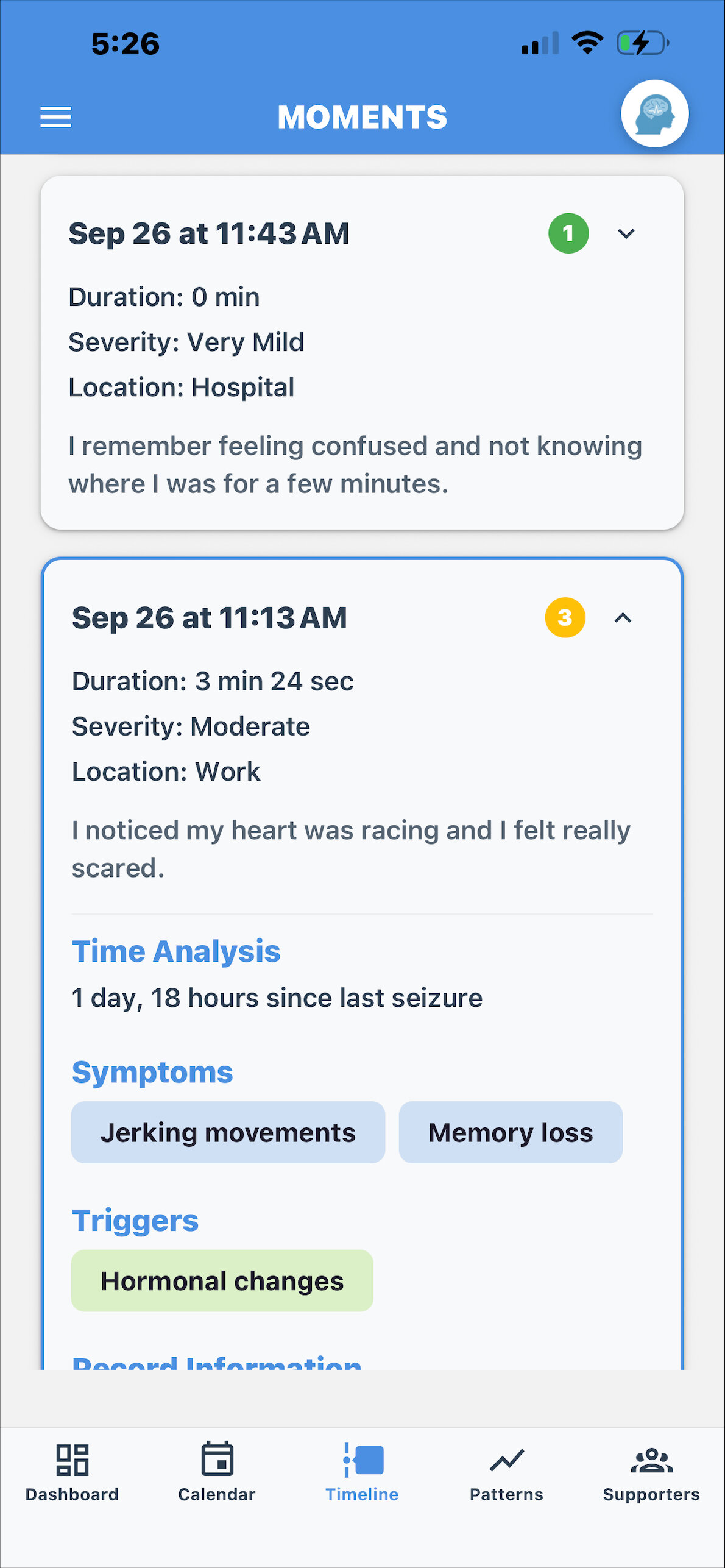View the Patterns tab
The width and height of the screenshot is (725, 1568).
pyautogui.click(x=506, y=1472)
